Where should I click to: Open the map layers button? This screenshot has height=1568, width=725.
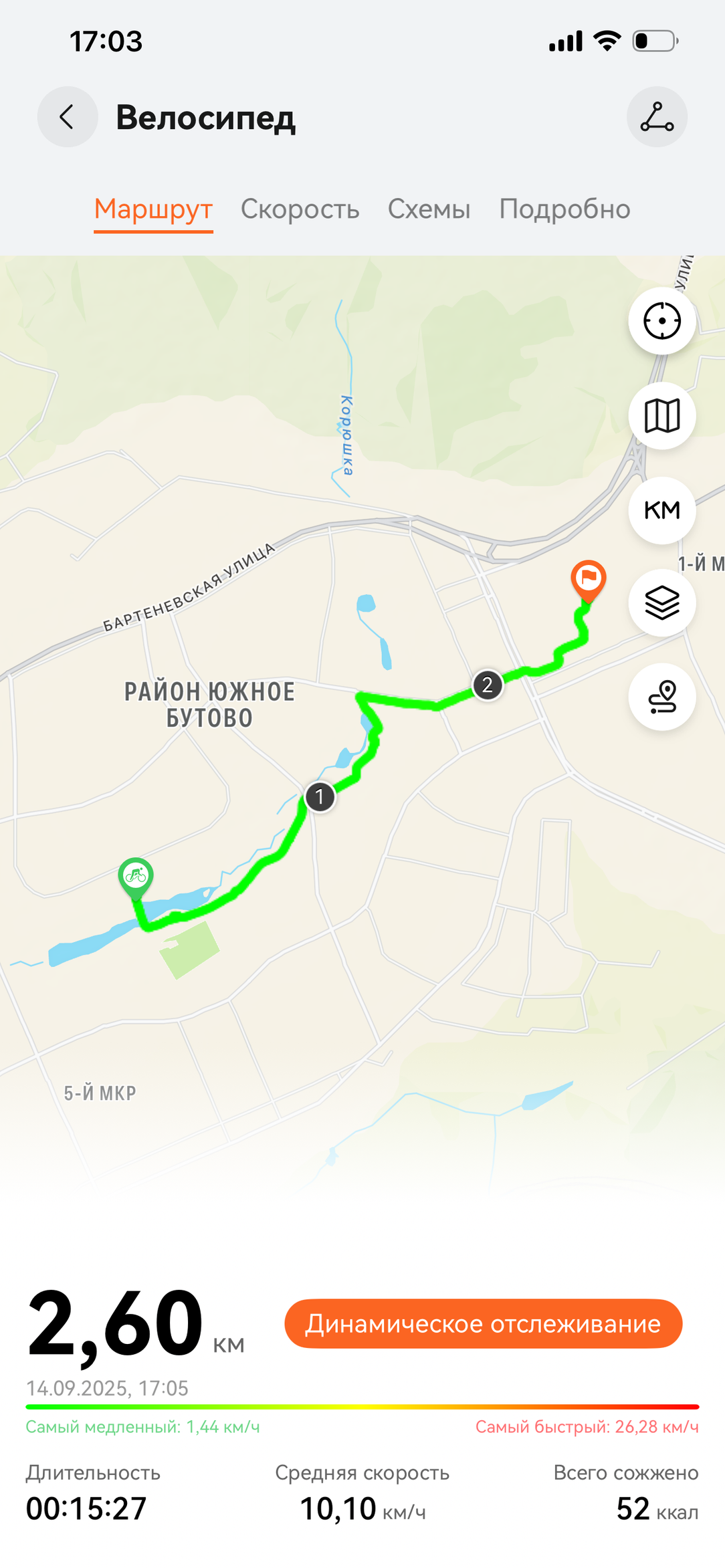point(662,602)
